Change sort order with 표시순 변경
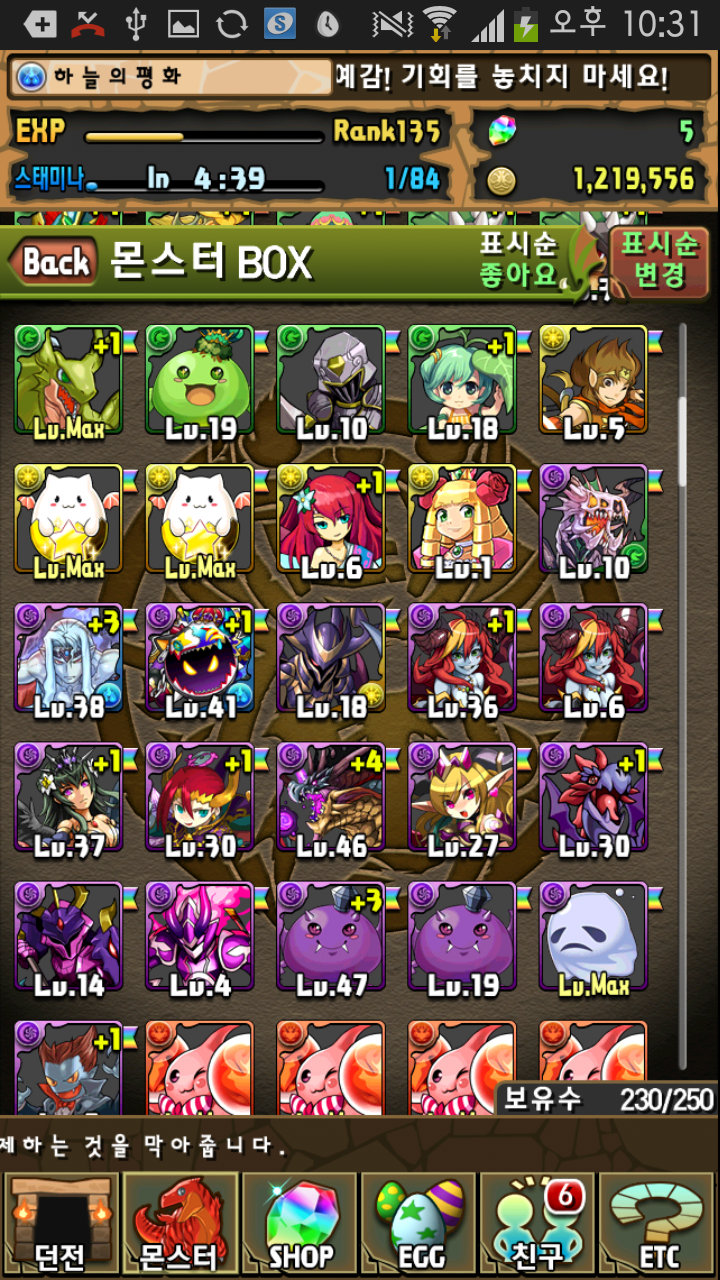Screen dimensions: 720x1280 (659, 260)
